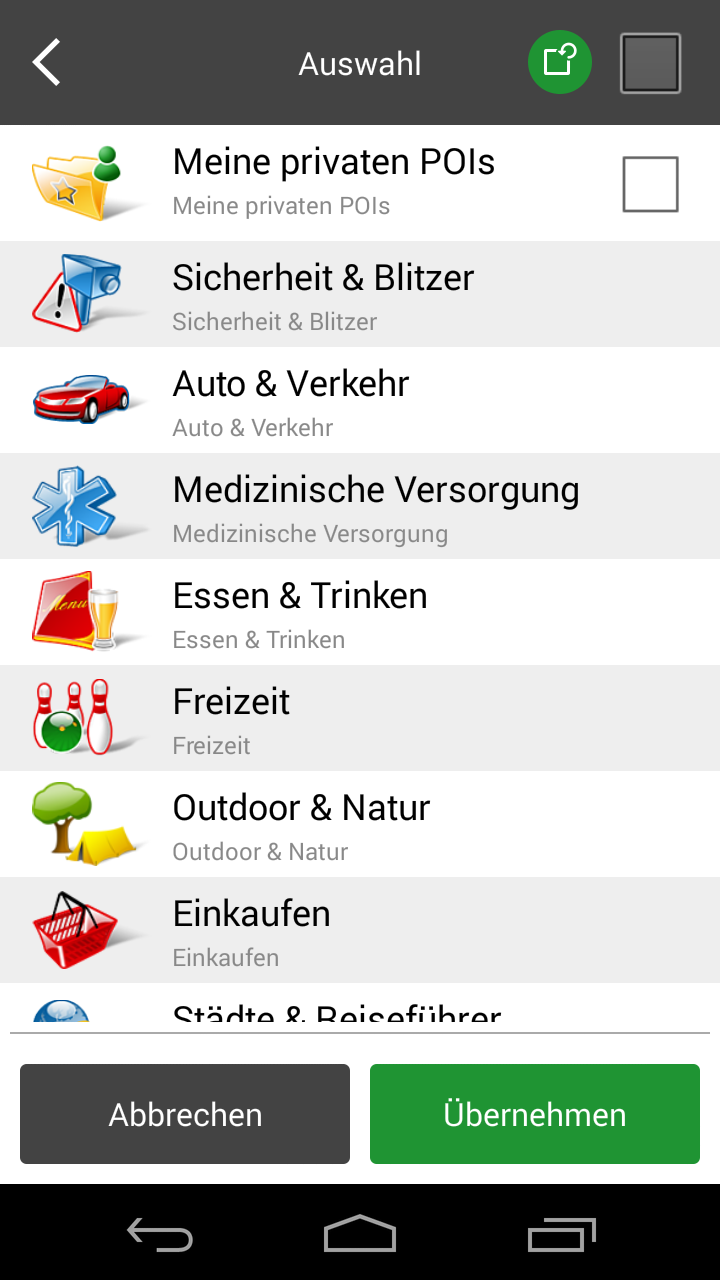Go back using the header arrow
The image size is (720, 1280).
click(47, 63)
